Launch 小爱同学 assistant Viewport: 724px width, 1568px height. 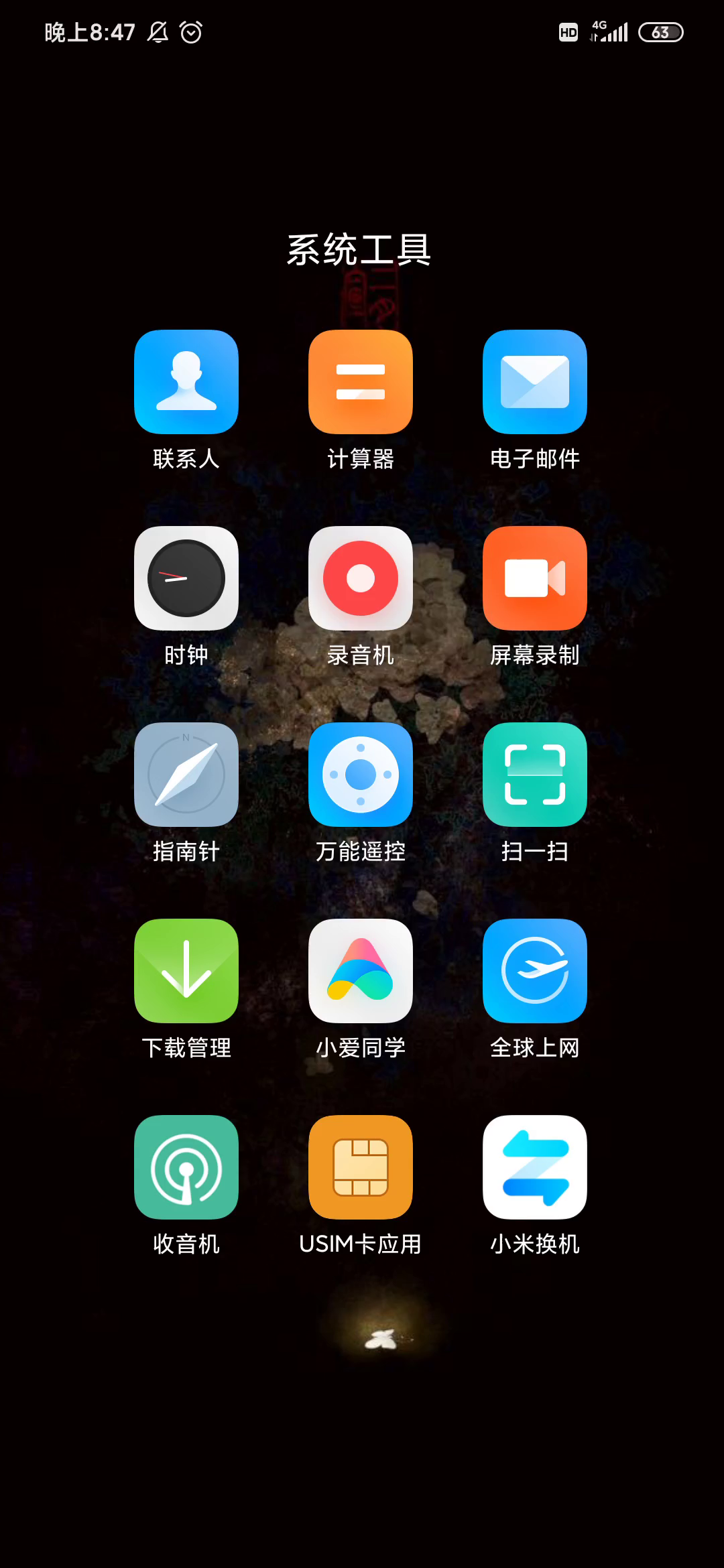click(361, 971)
